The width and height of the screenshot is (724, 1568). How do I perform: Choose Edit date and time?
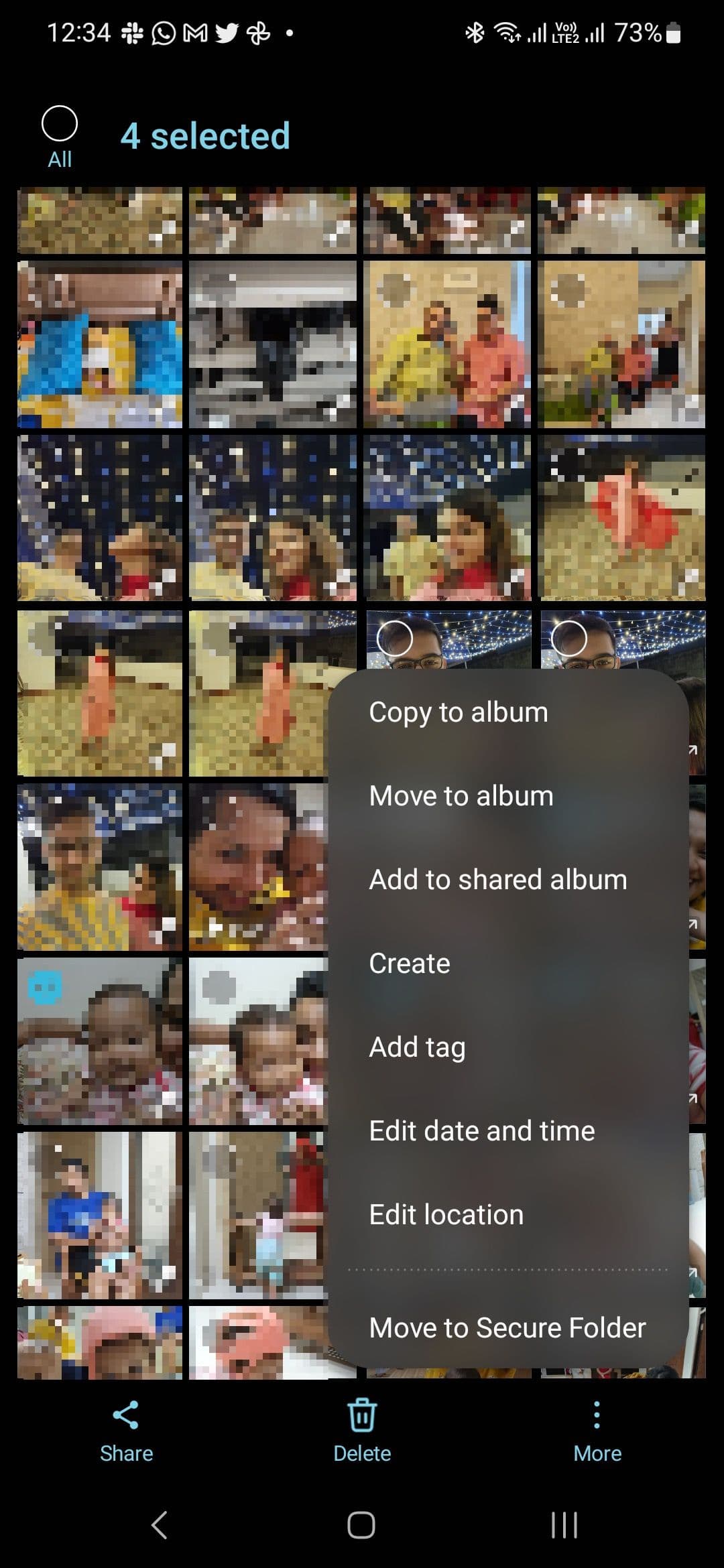(481, 1130)
